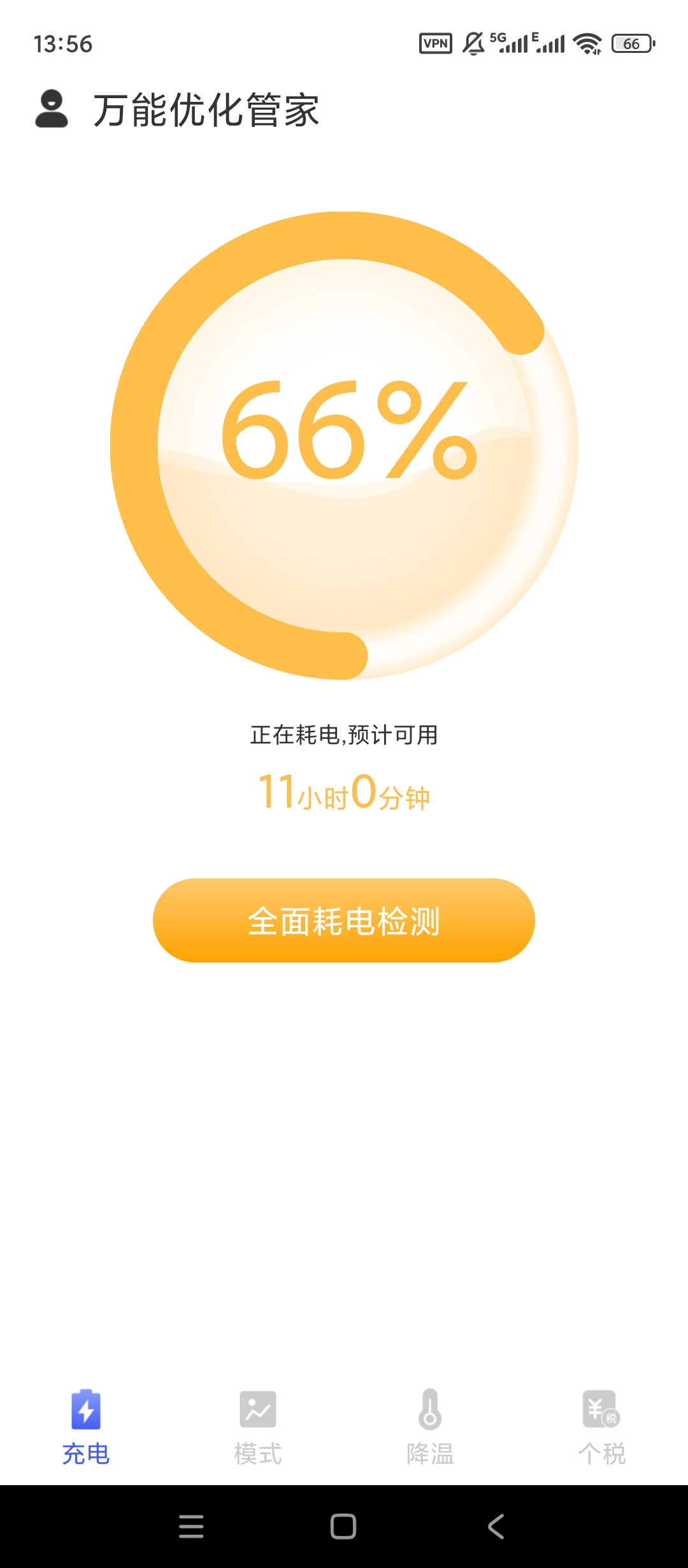
Task: Tap the battery level indicator in status bar
Action: 632,42
